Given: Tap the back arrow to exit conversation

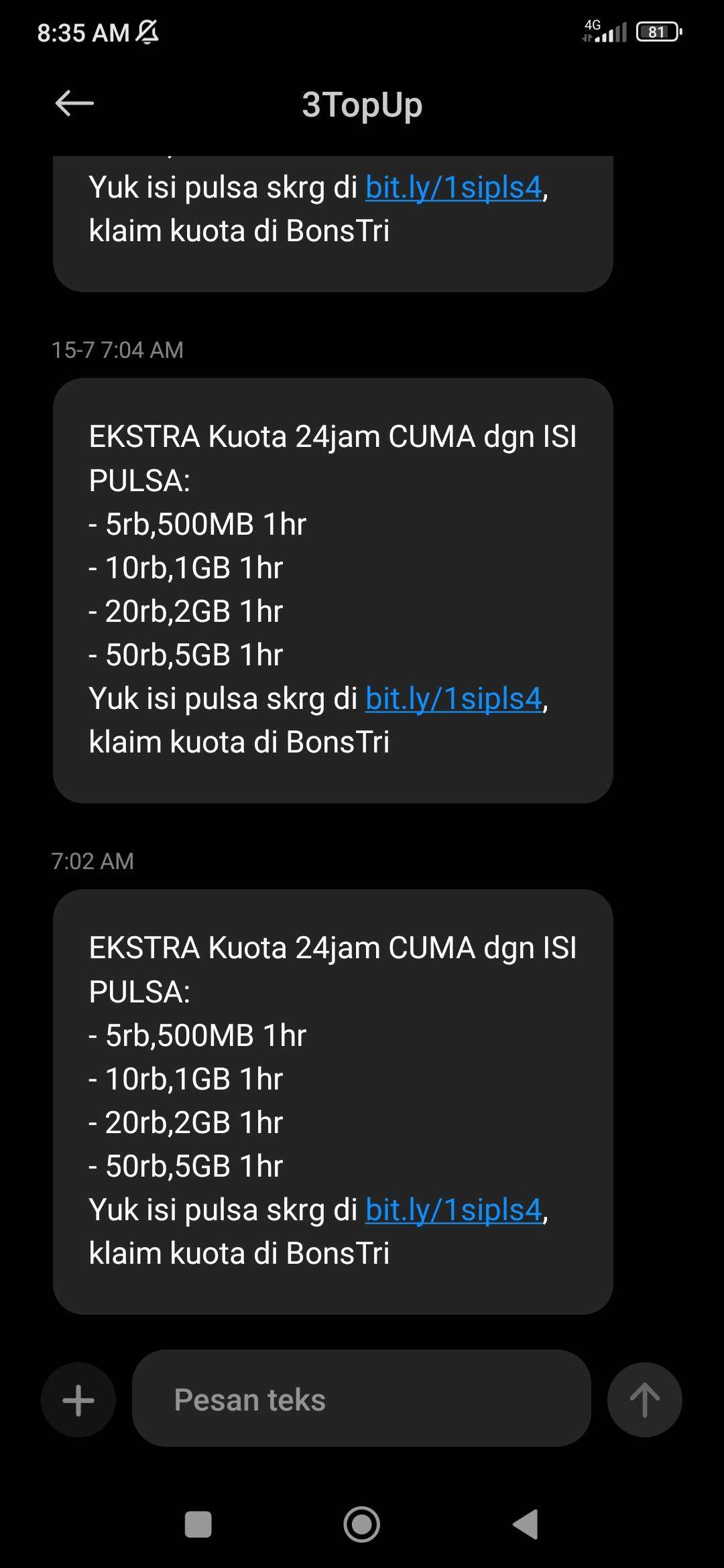Looking at the screenshot, I should (74, 102).
